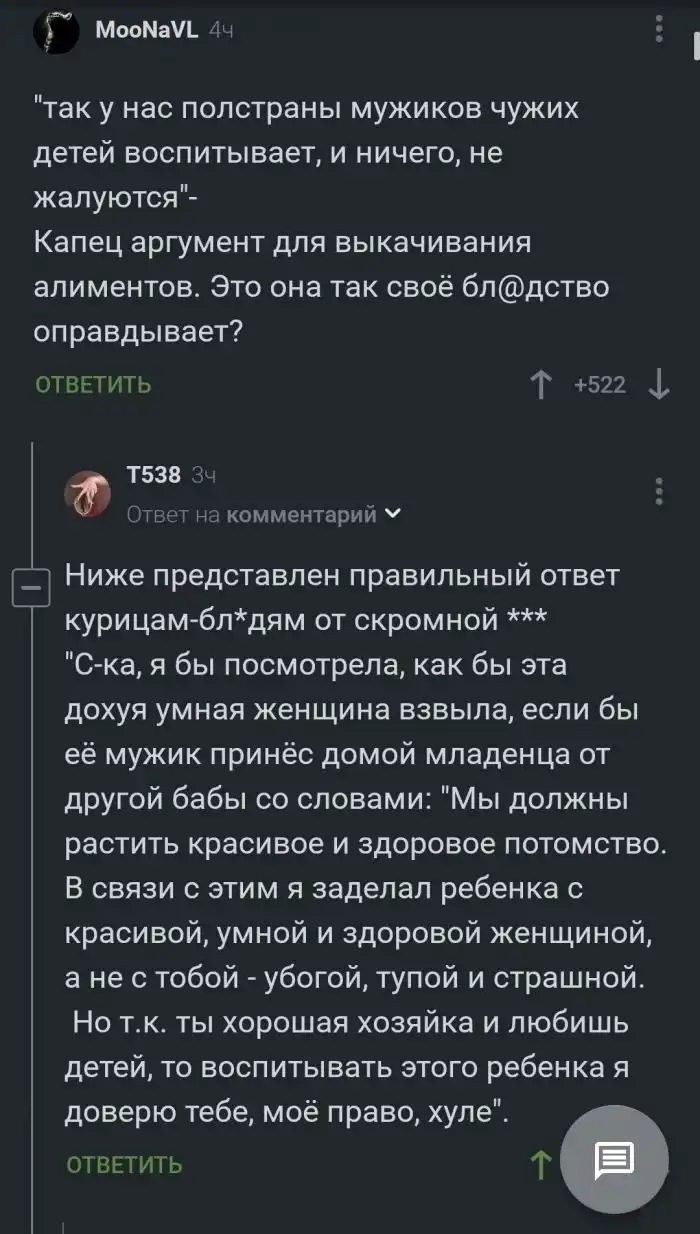Screen dimensions: 700x1234
Task: Upvote T538's comment
Action: click(x=540, y=1164)
